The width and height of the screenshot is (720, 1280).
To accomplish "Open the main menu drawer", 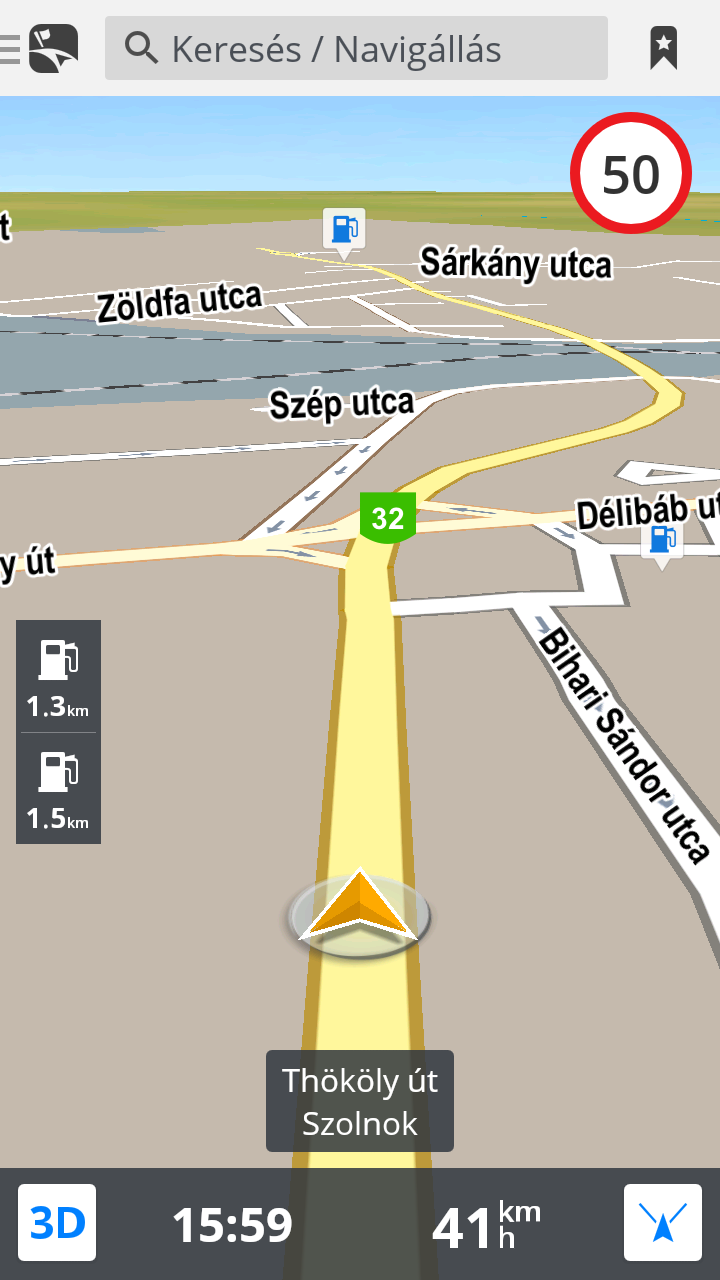I will point(40,48).
